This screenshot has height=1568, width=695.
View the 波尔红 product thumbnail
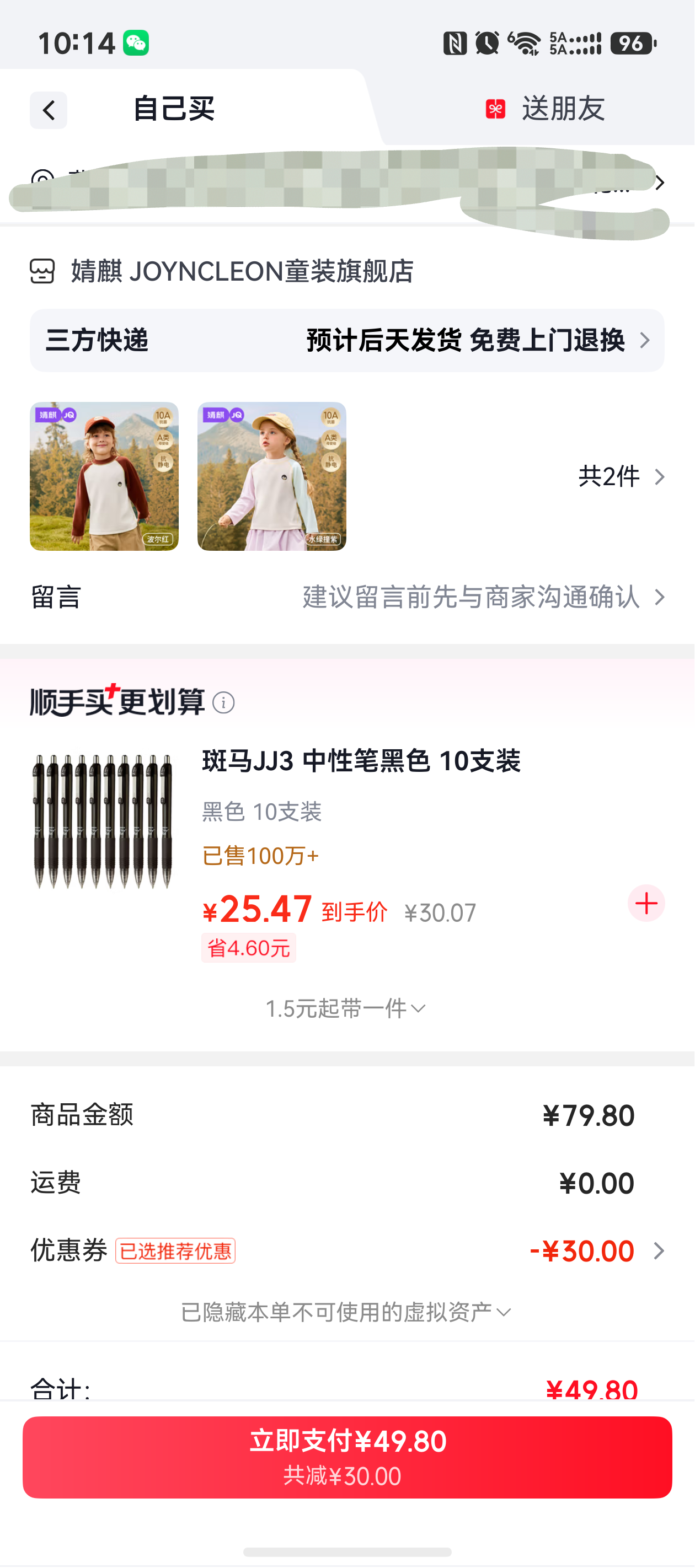coord(104,476)
